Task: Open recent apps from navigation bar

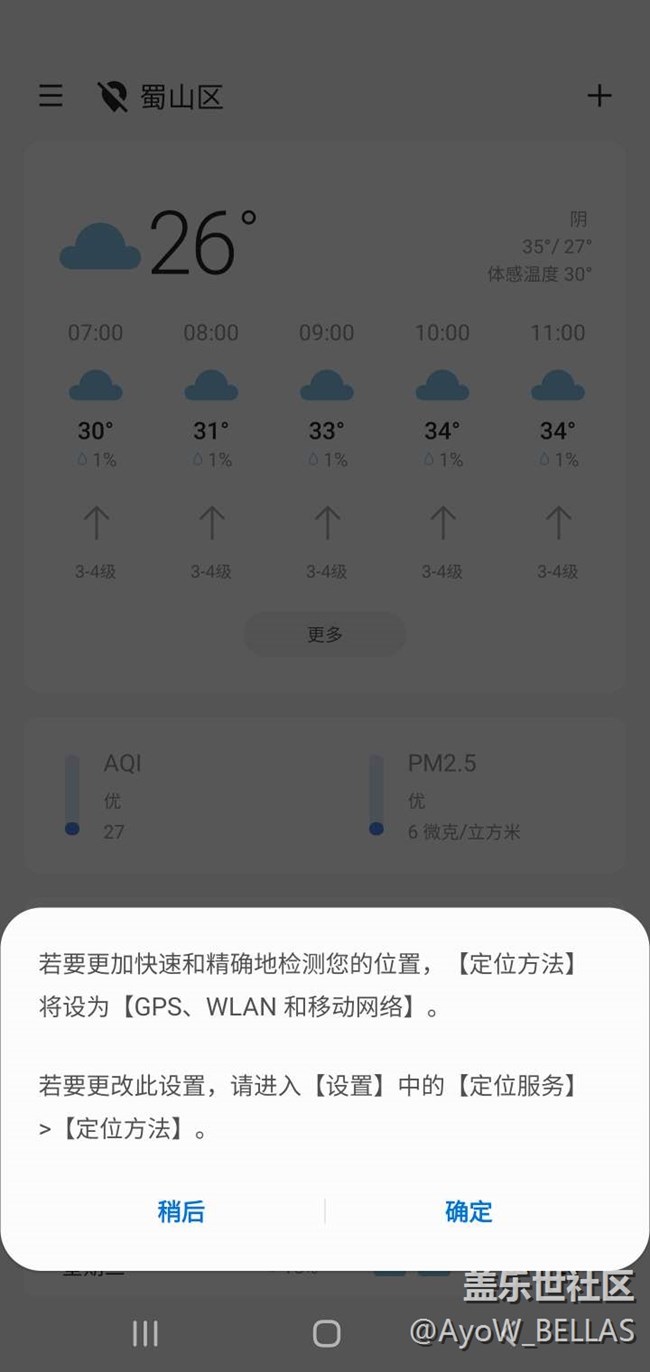Action: (x=146, y=1333)
